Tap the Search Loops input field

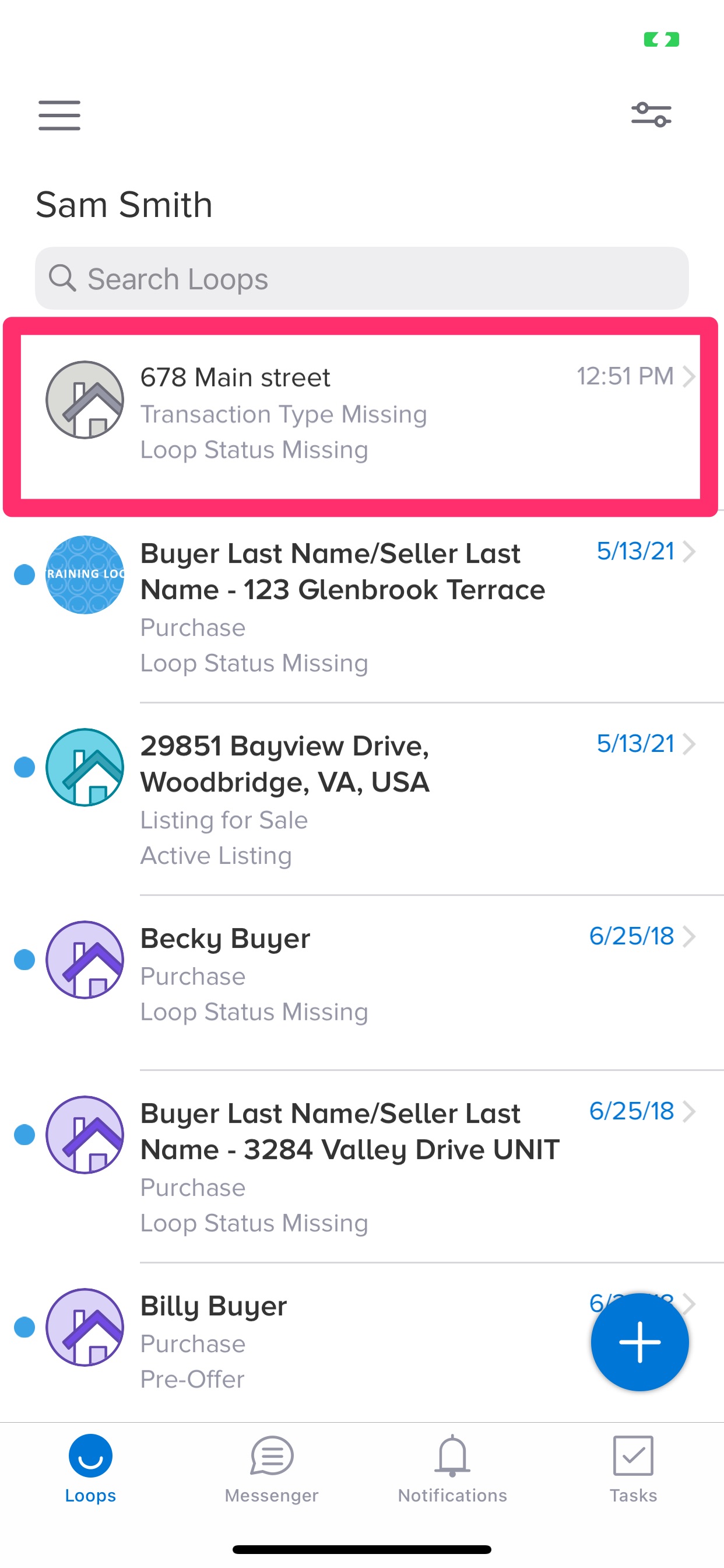(362, 279)
